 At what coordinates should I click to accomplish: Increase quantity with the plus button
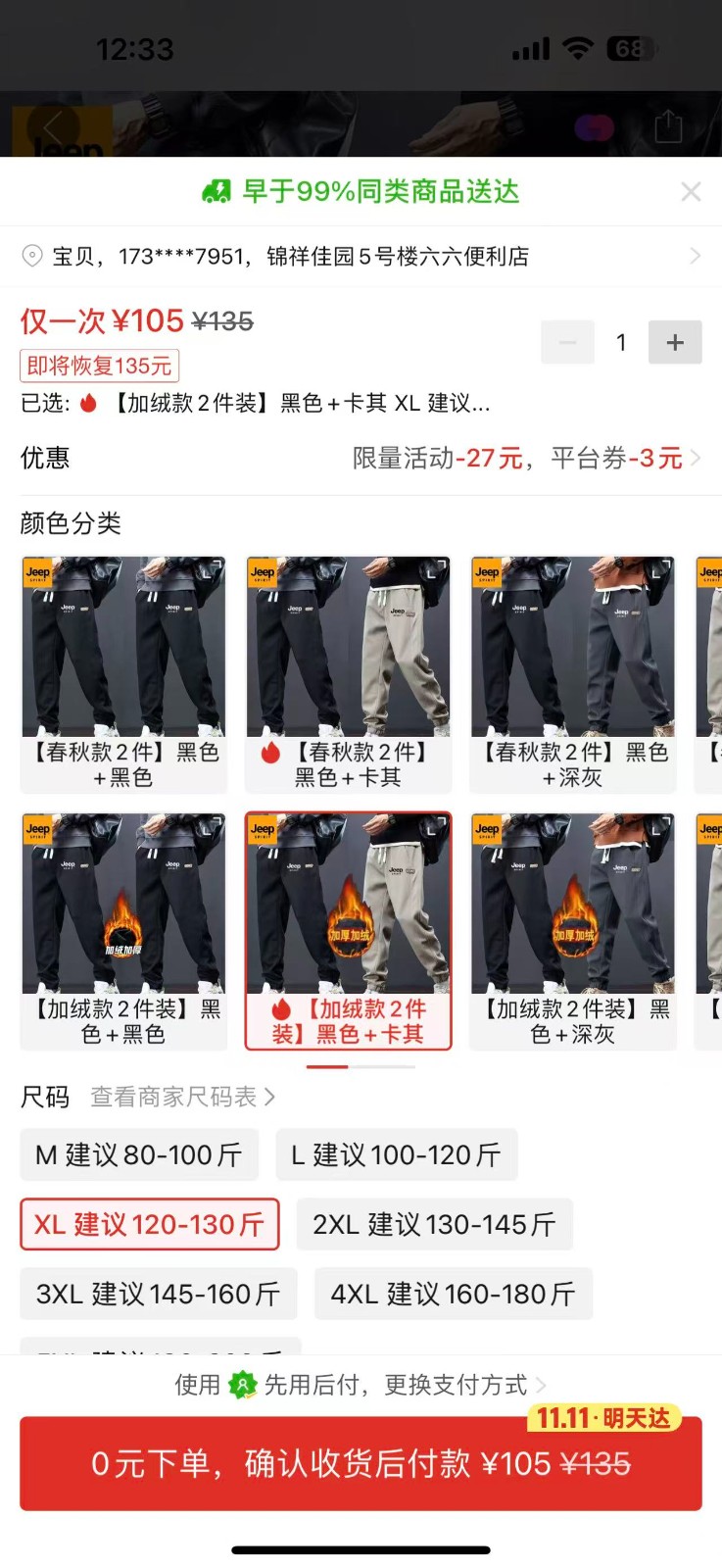675,343
